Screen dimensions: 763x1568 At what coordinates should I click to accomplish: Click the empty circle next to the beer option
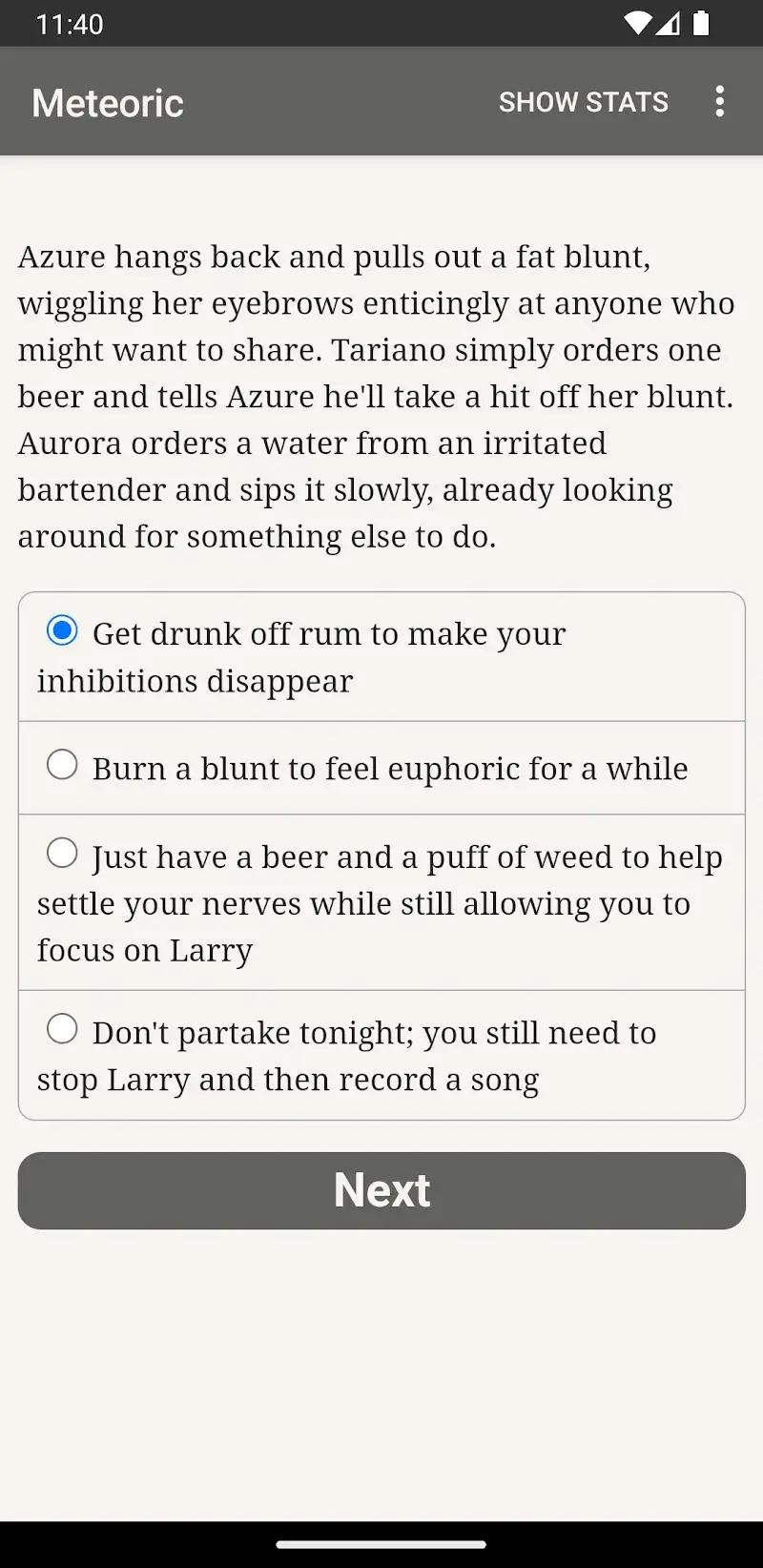point(62,852)
